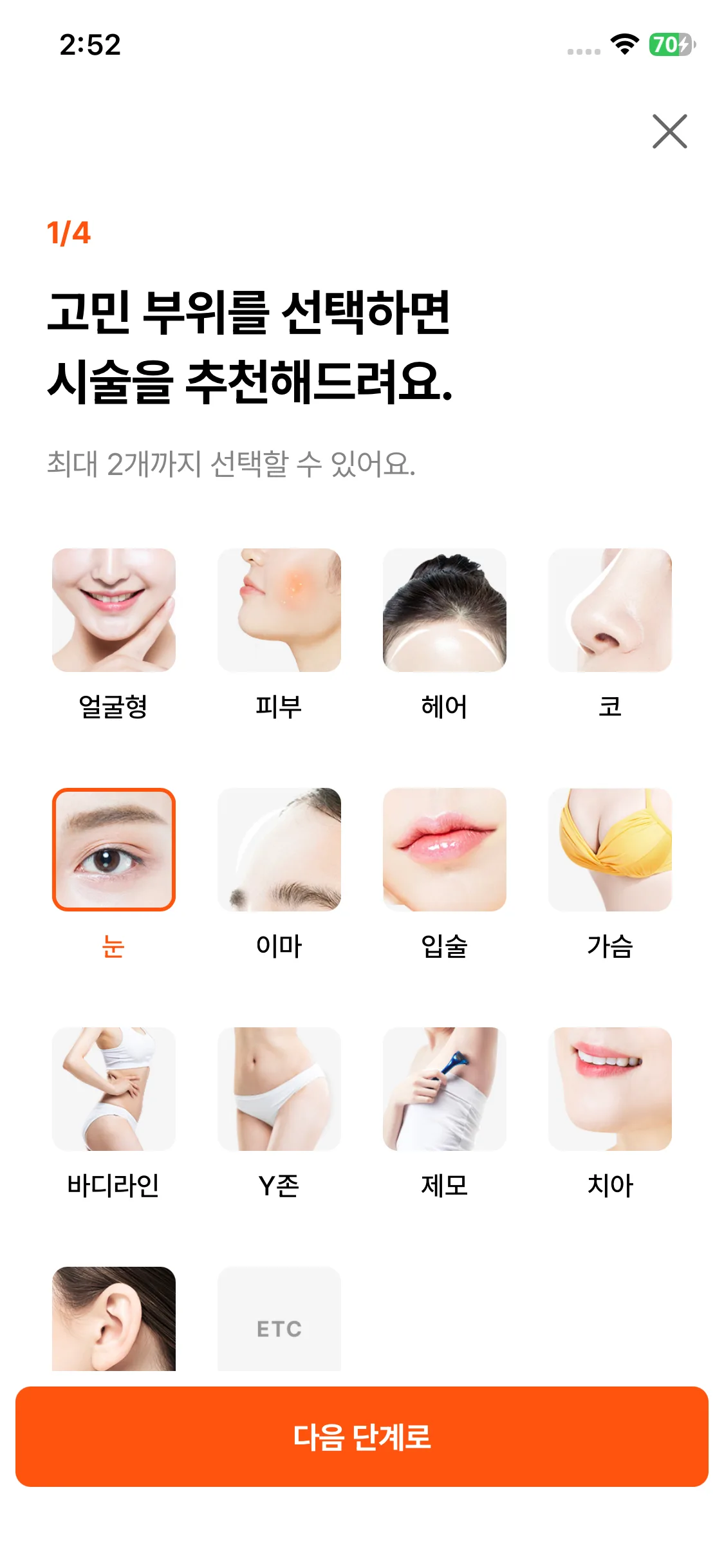Select the ear photo tile
Image resolution: width=724 pixels, height=1568 pixels.
(x=114, y=1318)
